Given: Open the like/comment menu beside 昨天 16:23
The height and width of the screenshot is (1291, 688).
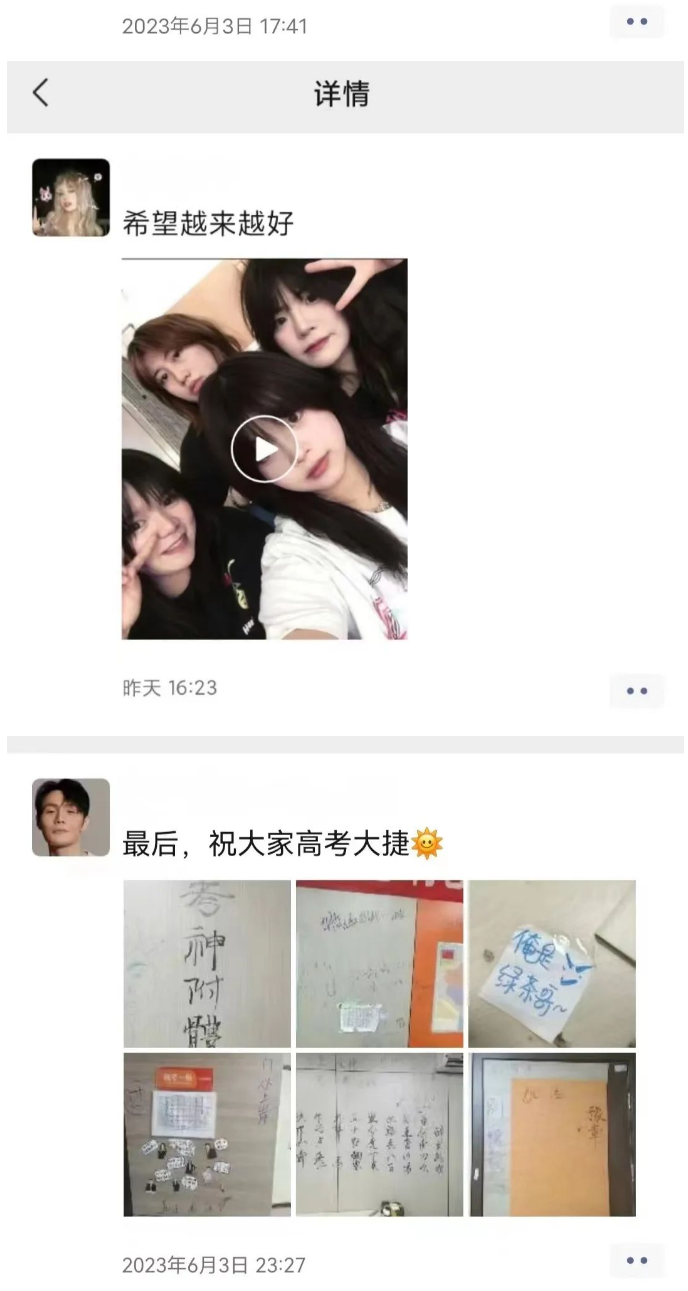Looking at the screenshot, I should tap(636, 690).
